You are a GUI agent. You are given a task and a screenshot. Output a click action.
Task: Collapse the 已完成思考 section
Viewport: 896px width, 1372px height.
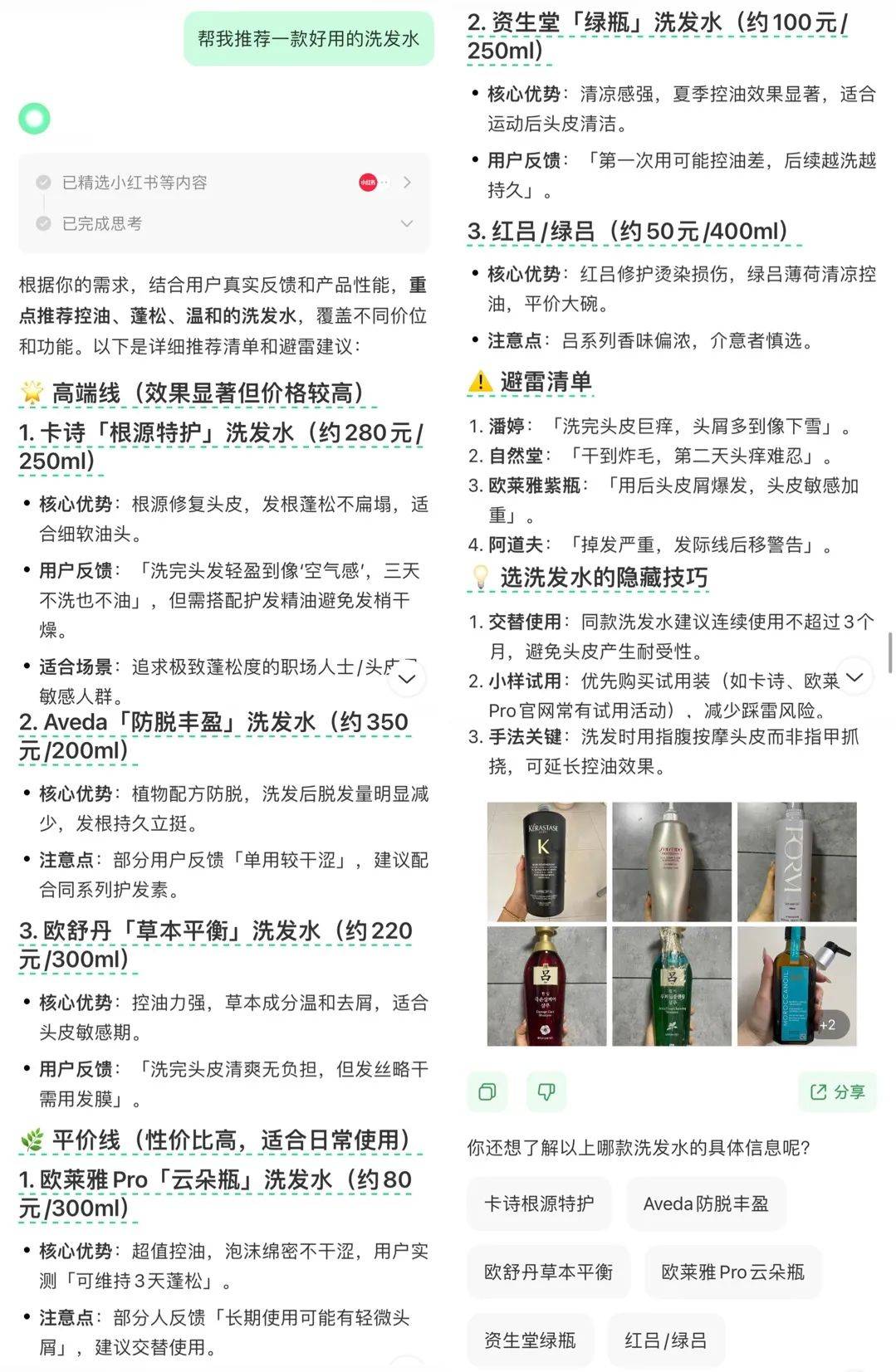tap(406, 223)
